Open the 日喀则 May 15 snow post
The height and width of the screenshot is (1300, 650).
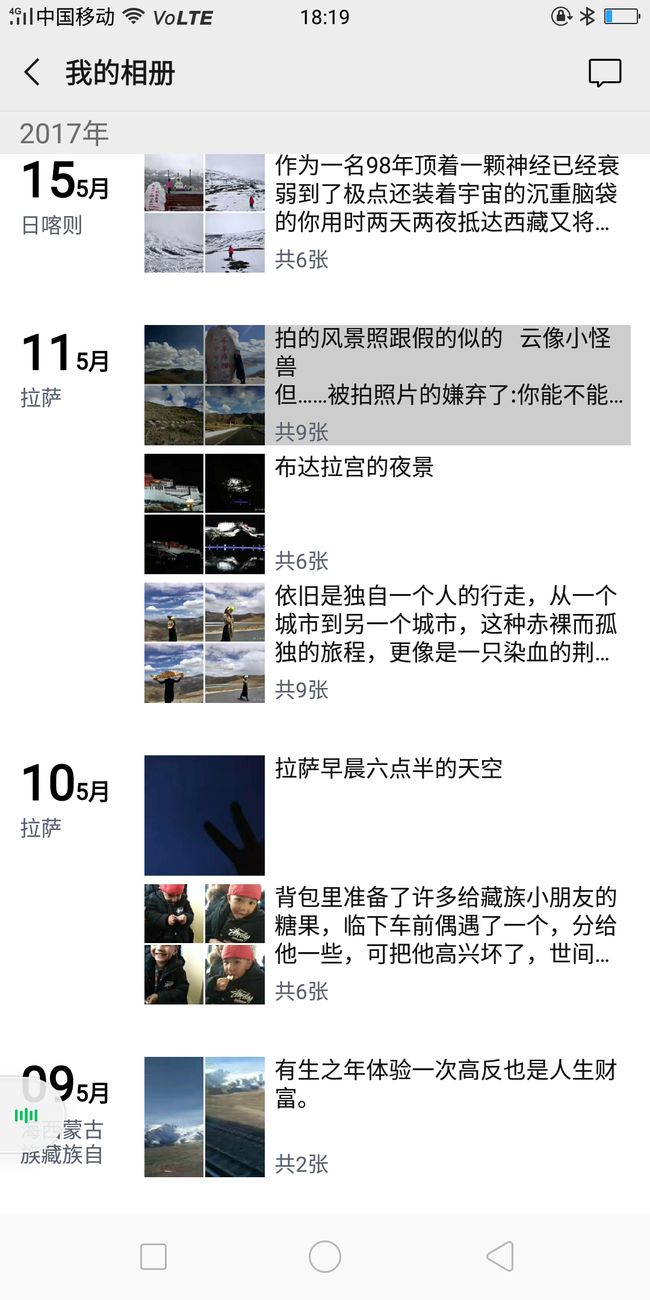point(387,213)
